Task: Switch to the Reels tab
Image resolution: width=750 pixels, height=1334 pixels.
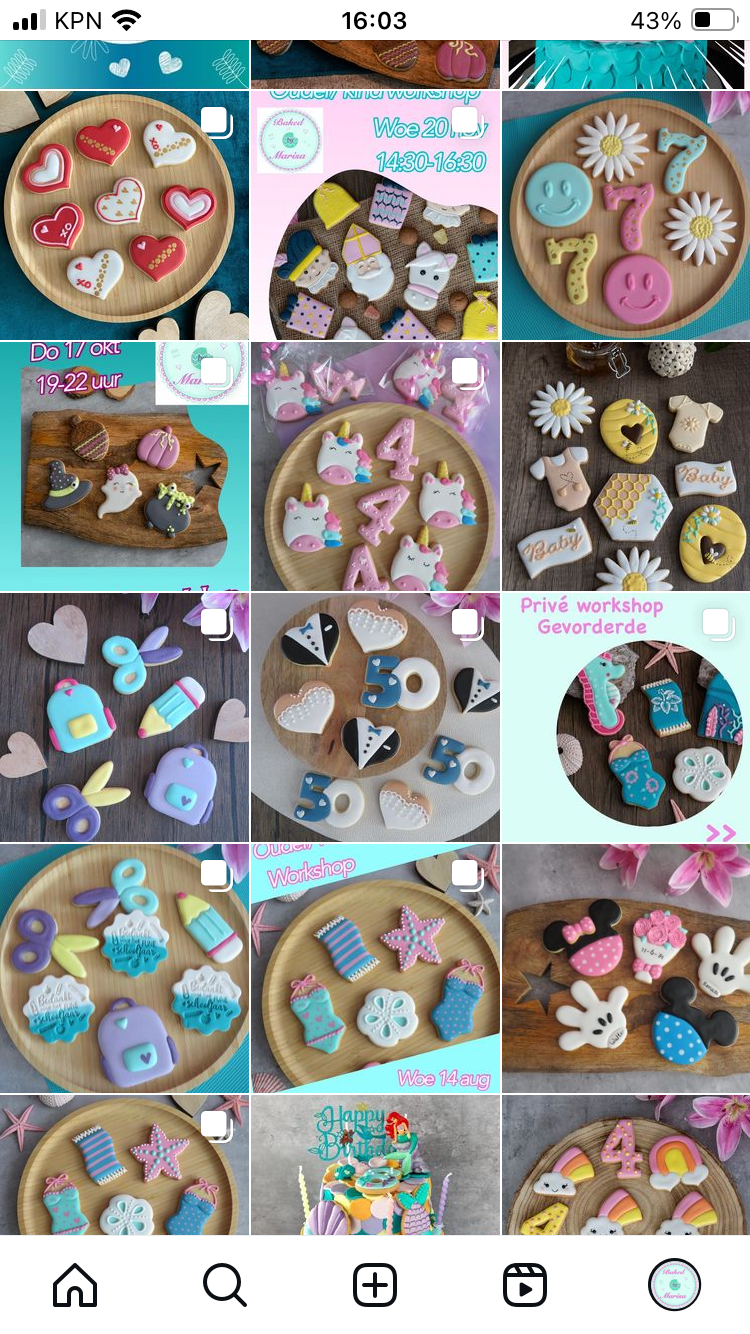Action: [x=525, y=1285]
